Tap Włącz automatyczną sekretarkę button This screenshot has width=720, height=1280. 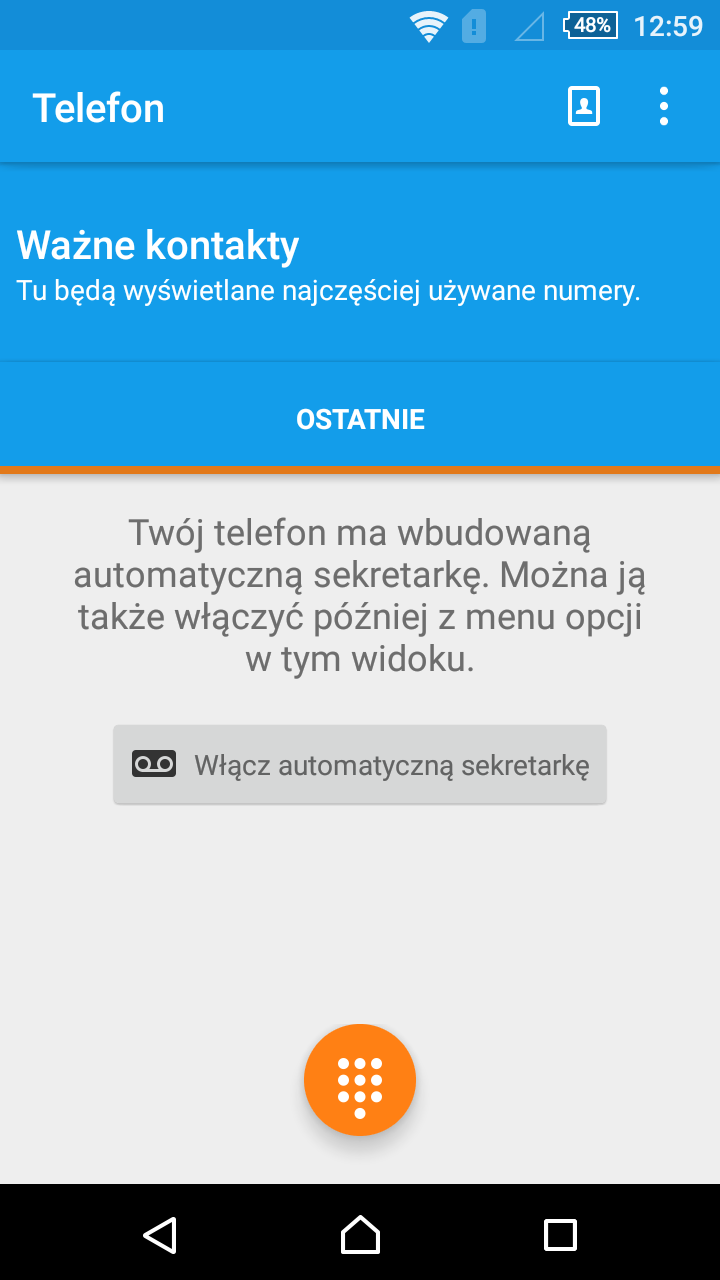click(x=360, y=765)
